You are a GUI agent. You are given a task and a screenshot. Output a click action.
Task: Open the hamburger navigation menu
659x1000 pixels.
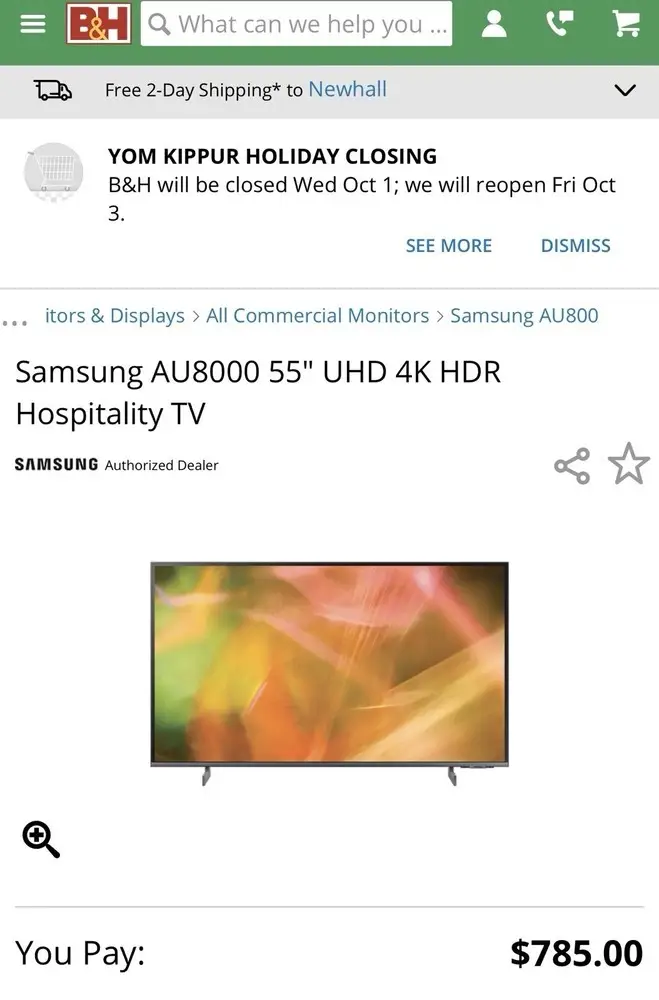click(x=33, y=24)
